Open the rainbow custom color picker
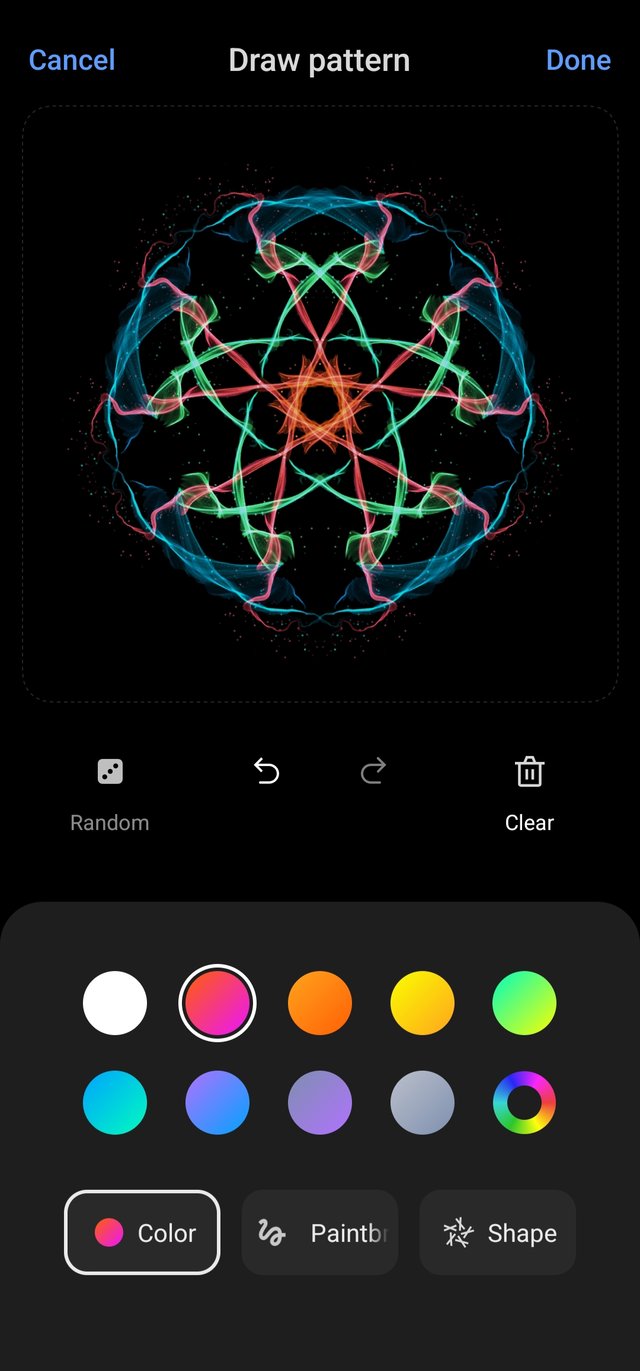Image resolution: width=640 pixels, height=1371 pixels. tap(524, 1102)
